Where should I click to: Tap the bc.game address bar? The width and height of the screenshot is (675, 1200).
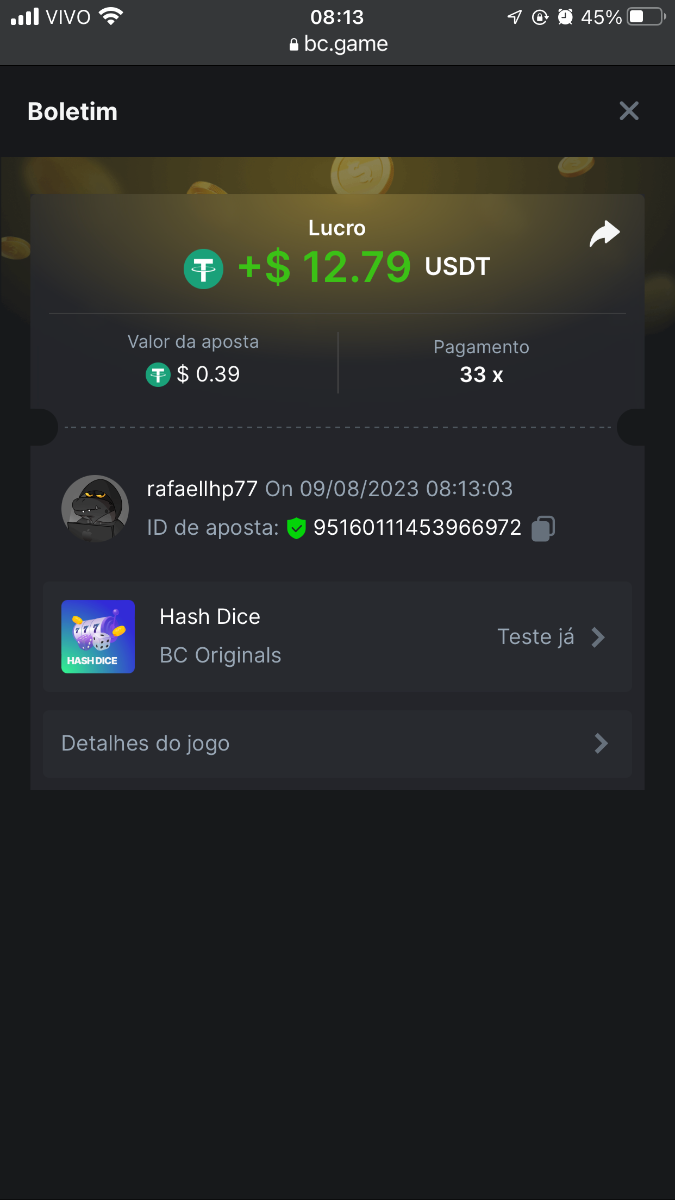(x=337, y=44)
